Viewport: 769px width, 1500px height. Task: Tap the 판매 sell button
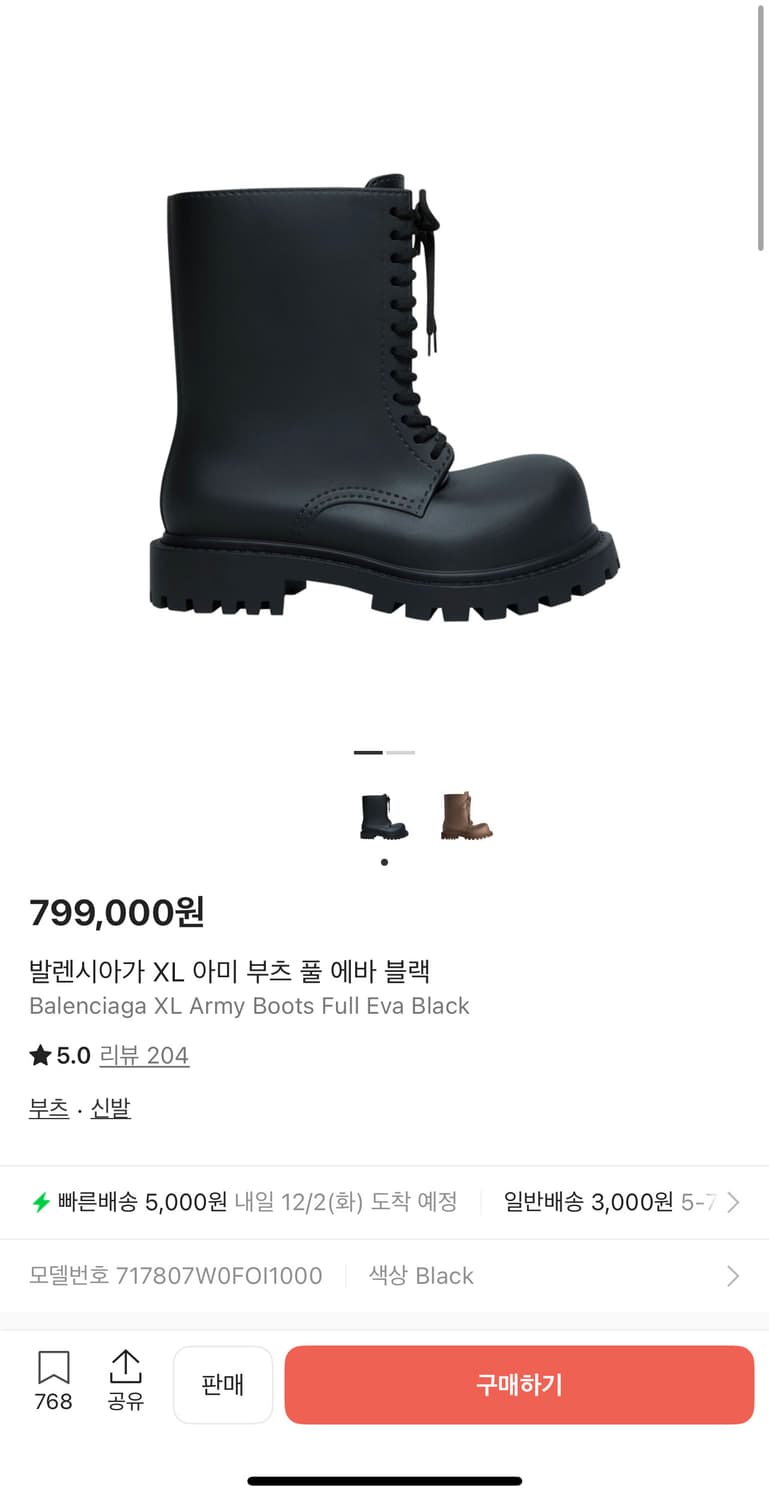pyautogui.click(x=222, y=1384)
